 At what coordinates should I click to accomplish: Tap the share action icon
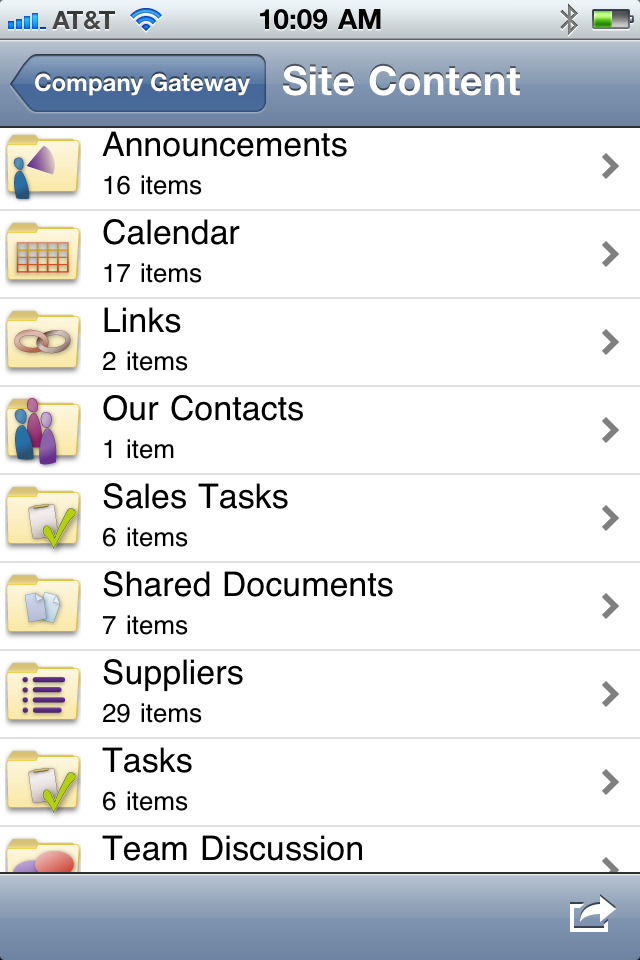pos(591,914)
